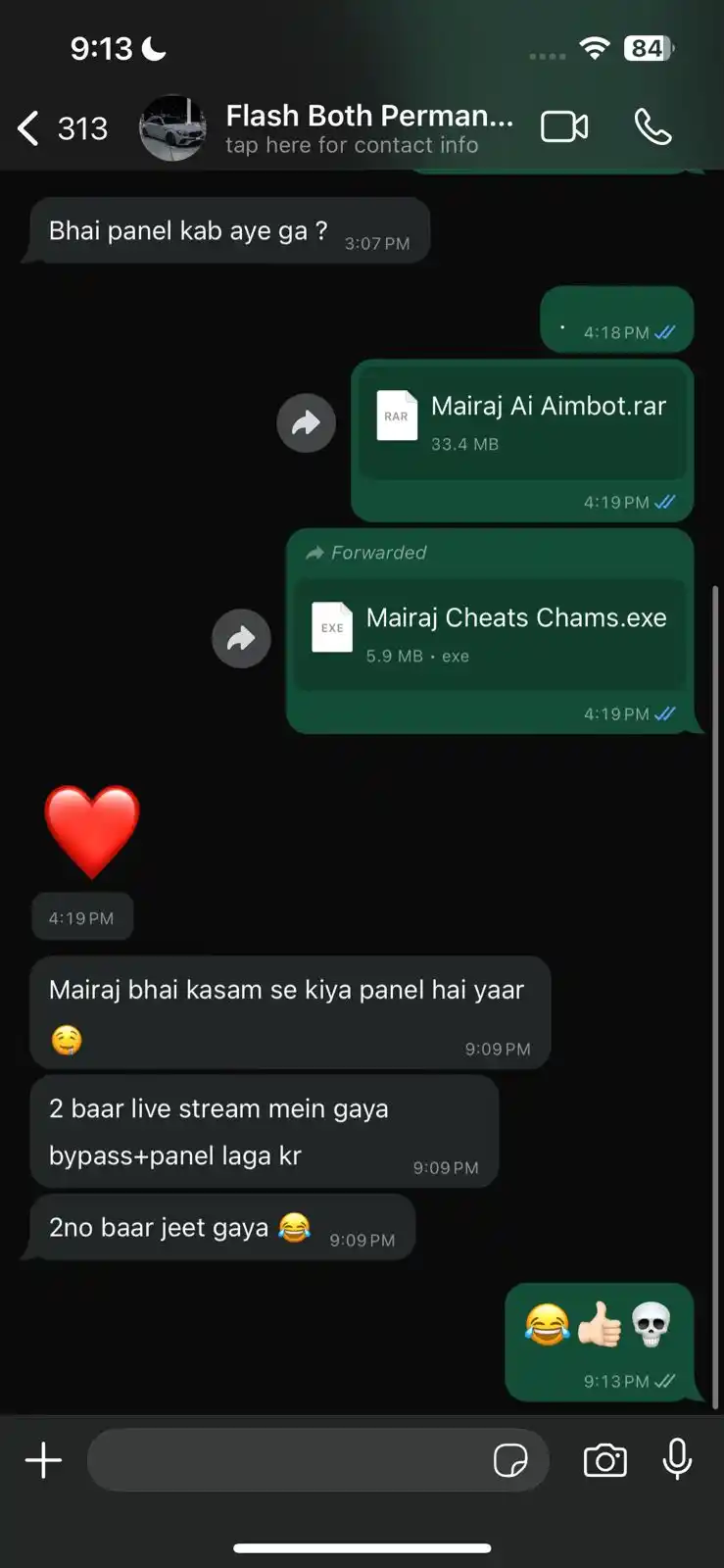Record a voice message
The width and height of the screenshot is (724, 1568).
677,1460
